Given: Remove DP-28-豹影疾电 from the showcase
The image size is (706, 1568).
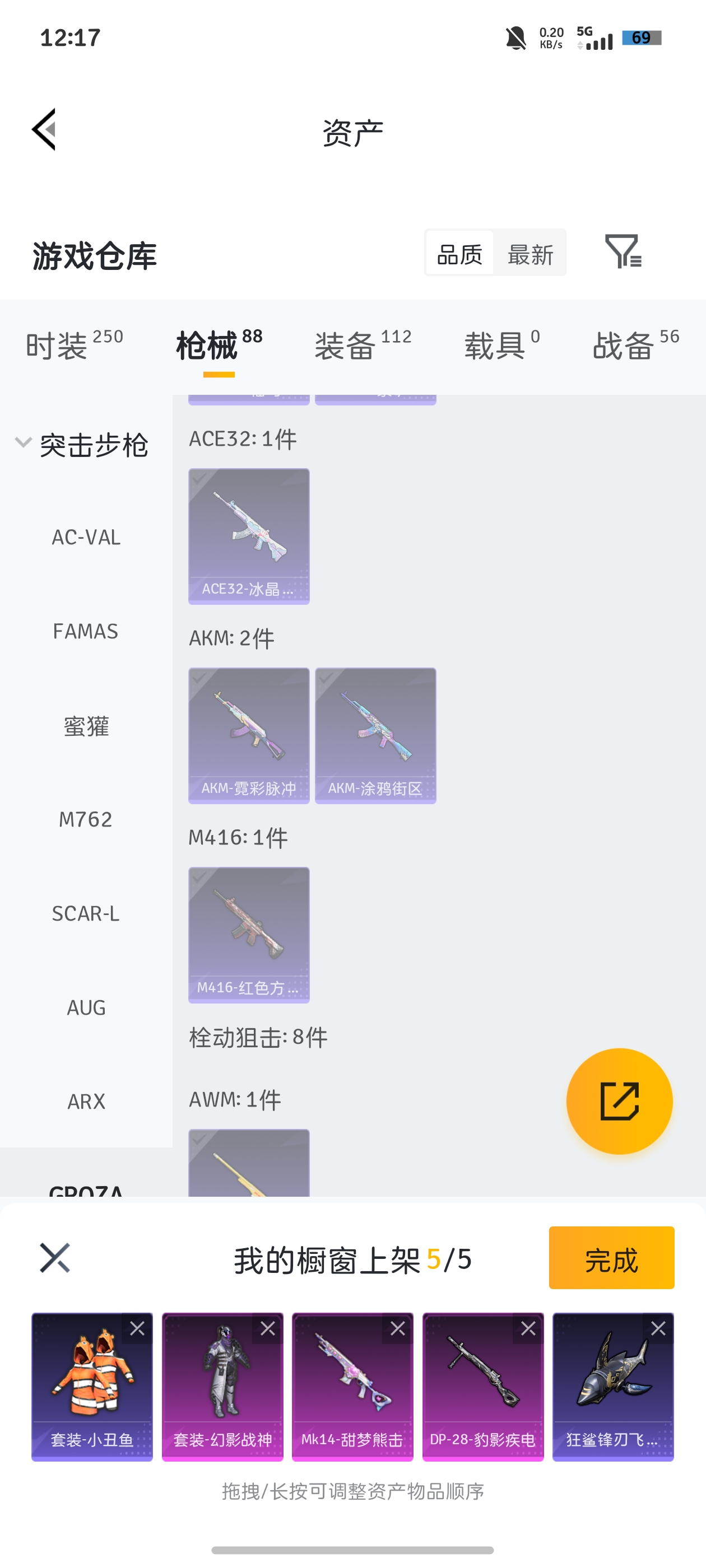Looking at the screenshot, I should click(528, 1328).
